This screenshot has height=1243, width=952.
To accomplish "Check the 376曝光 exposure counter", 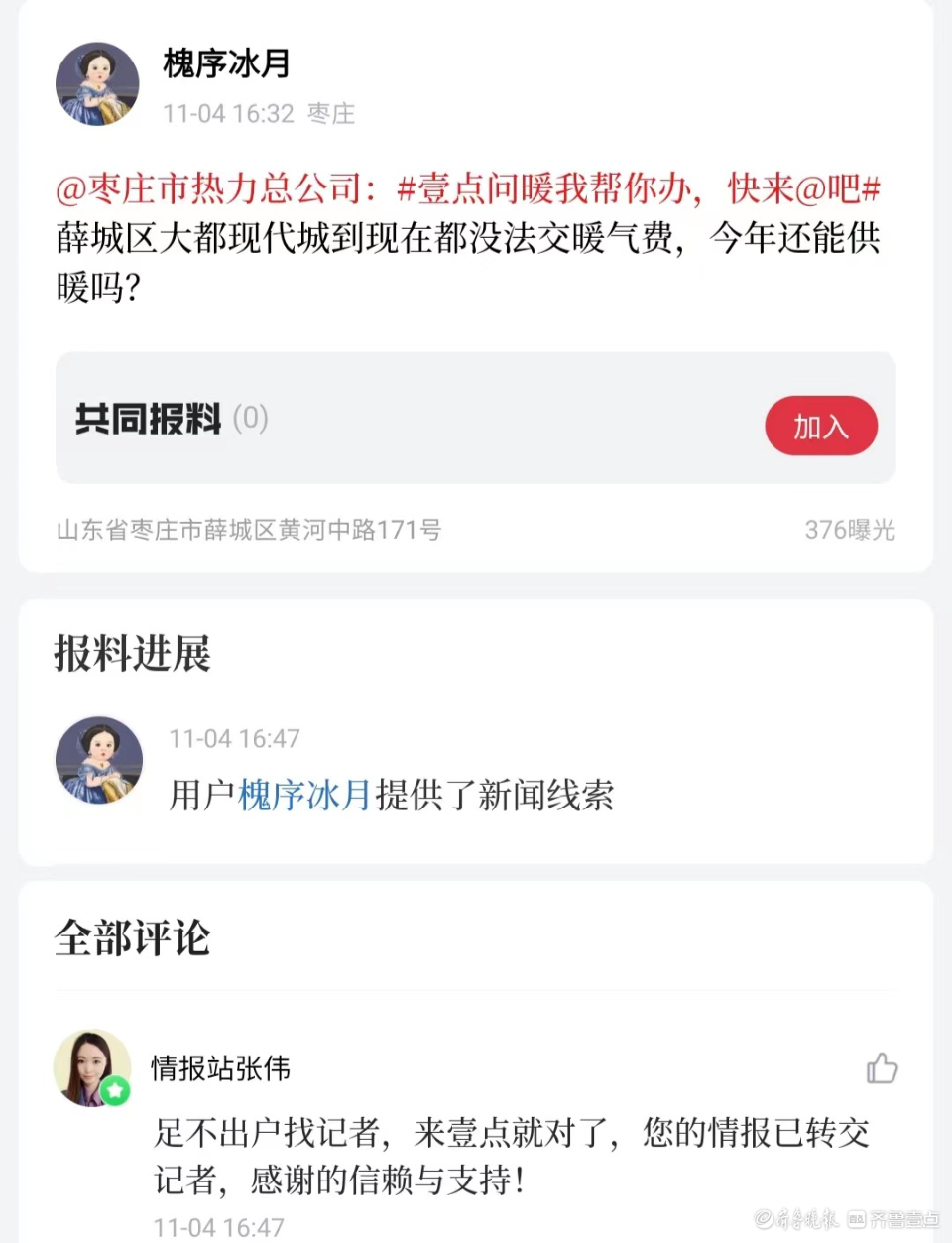I will (850, 530).
